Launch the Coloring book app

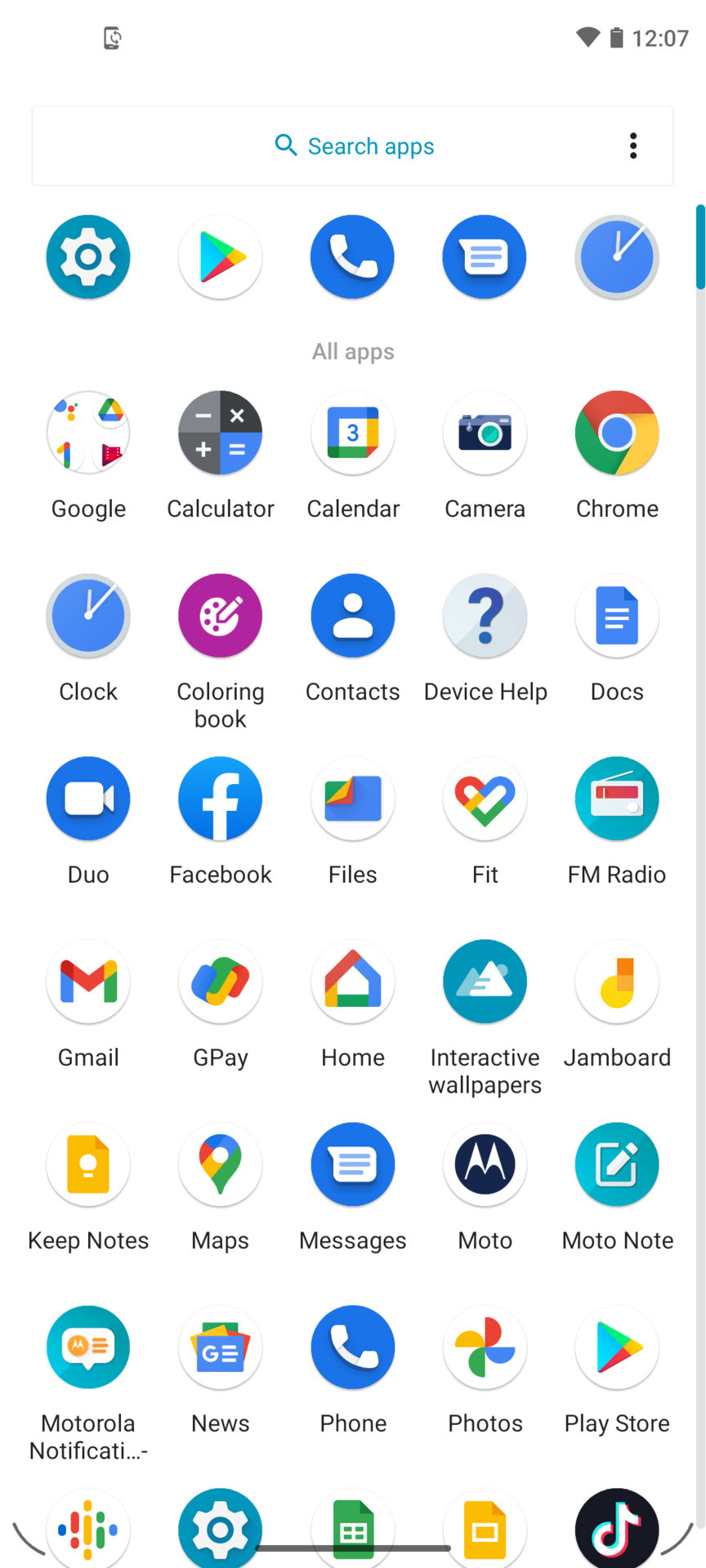click(x=221, y=616)
